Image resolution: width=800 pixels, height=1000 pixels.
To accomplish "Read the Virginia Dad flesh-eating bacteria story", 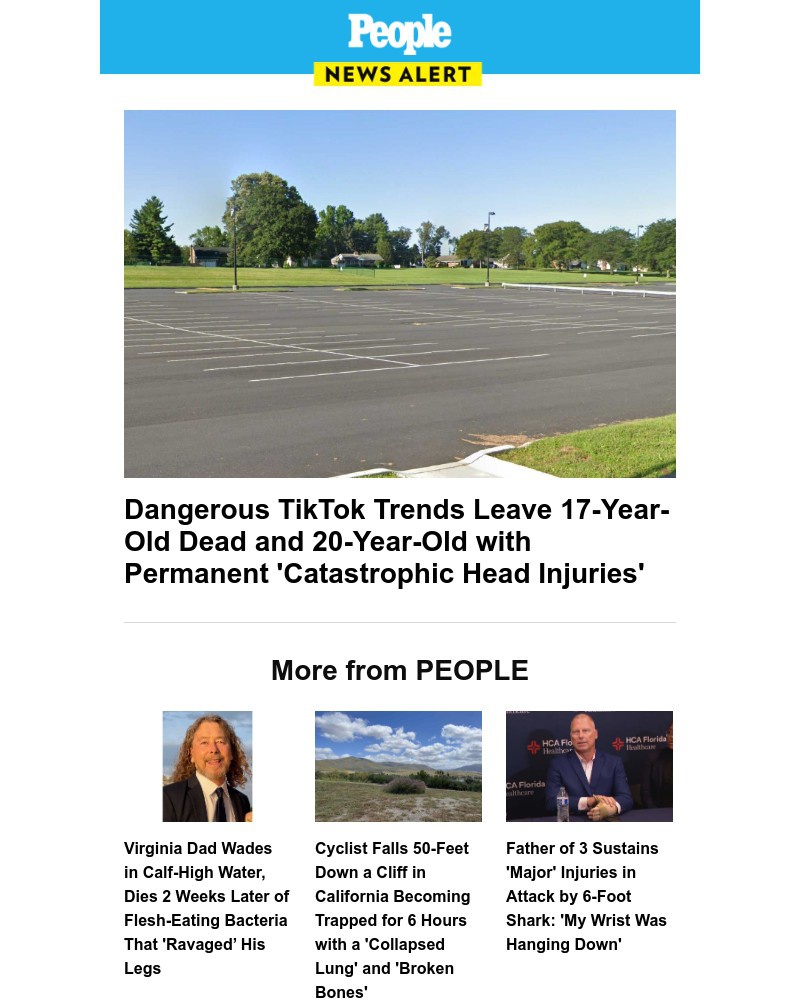I will point(207,908).
